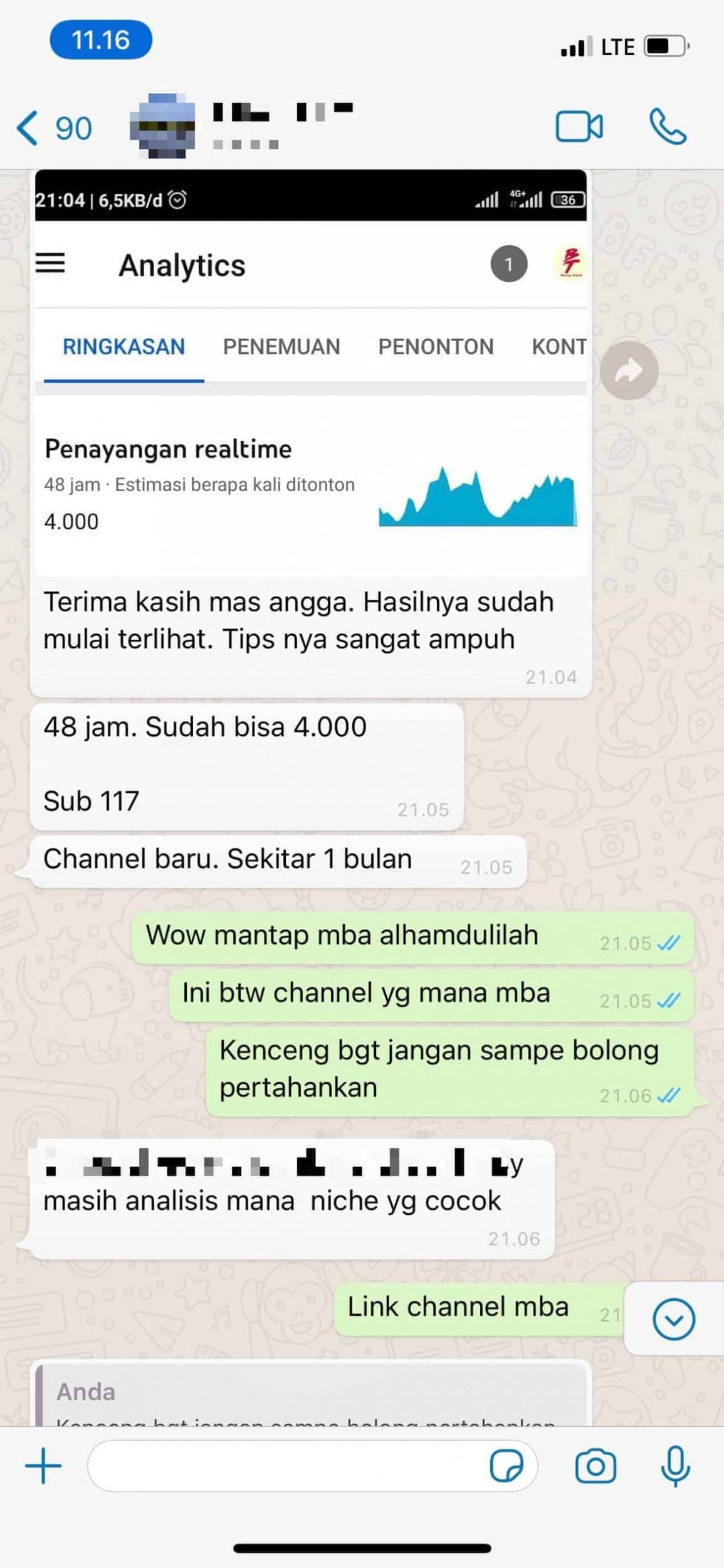Go back to the chat list
This screenshot has width=724, height=1568.
coord(53,128)
